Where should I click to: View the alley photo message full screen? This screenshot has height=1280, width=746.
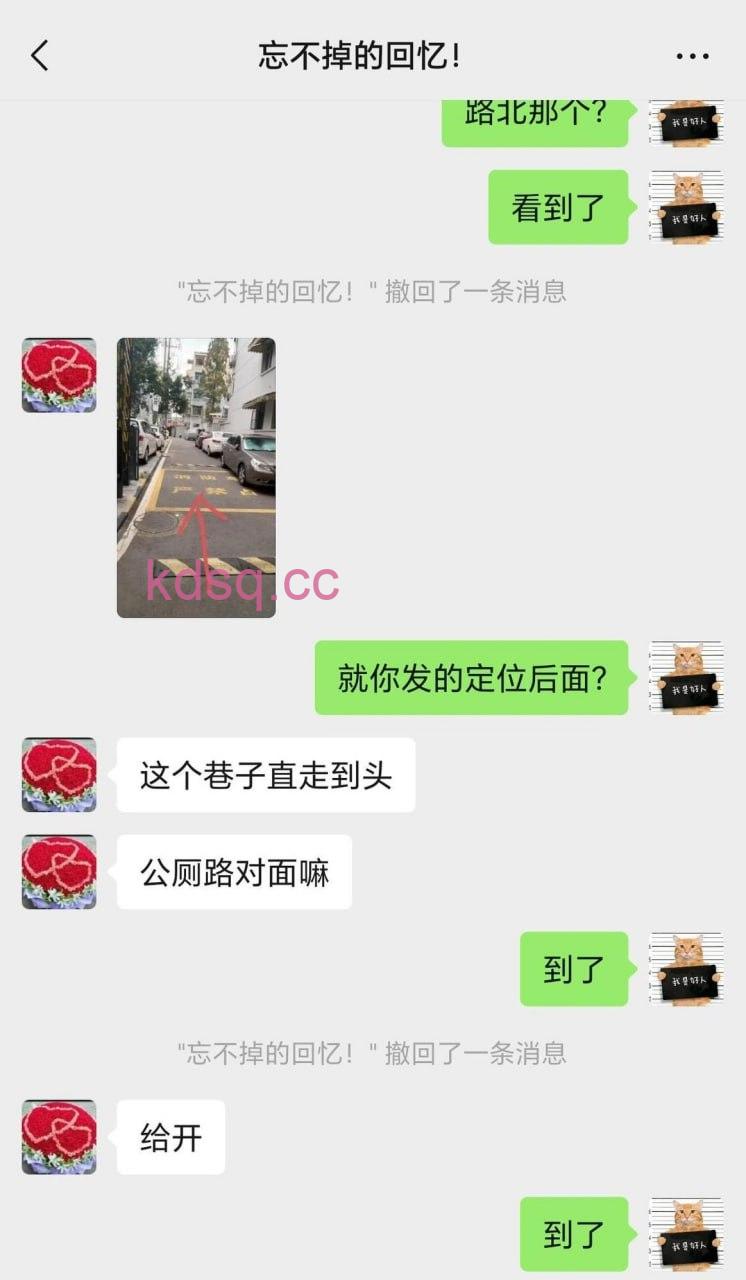(x=196, y=477)
